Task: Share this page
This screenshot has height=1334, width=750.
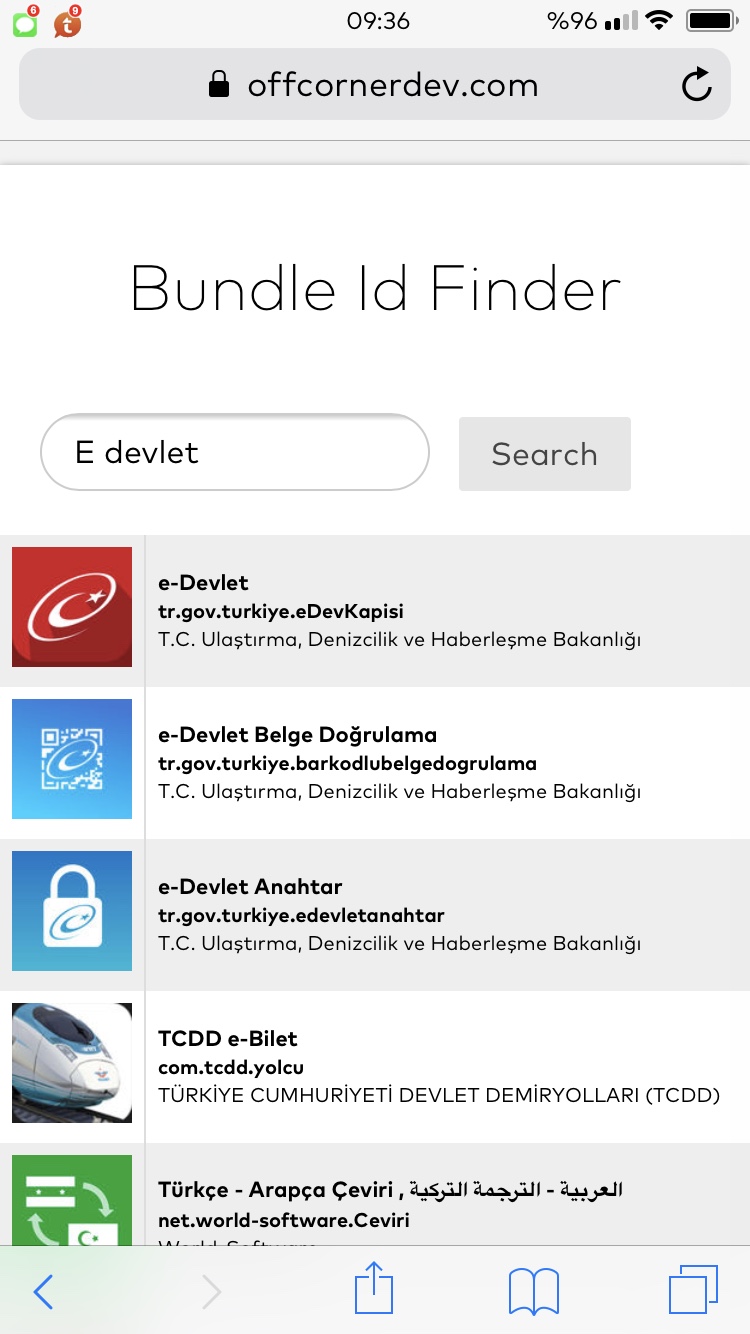Action: (374, 1289)
